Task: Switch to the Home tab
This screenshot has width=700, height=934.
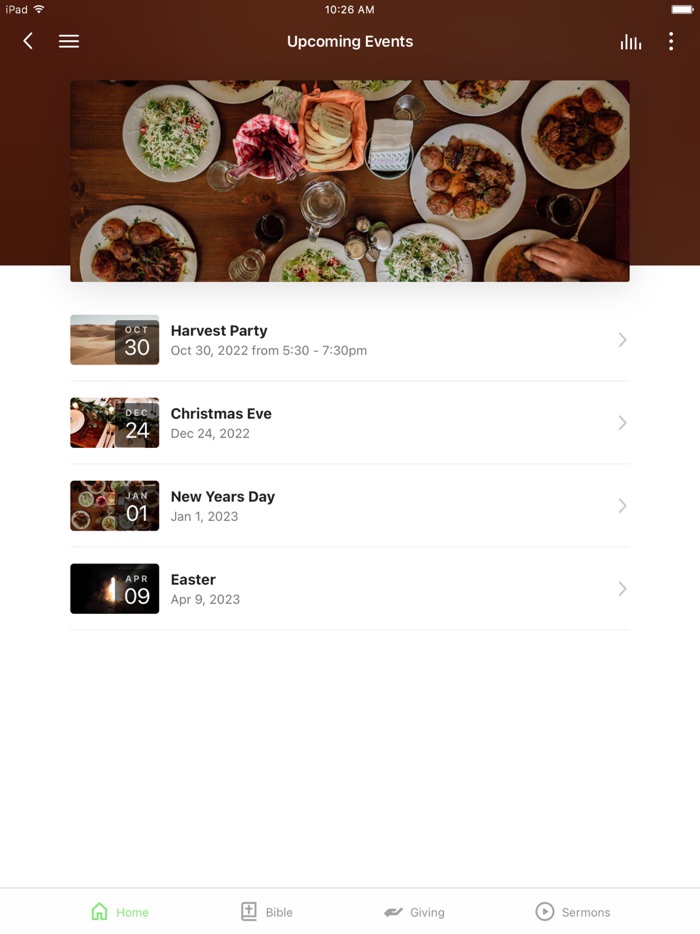Action: click(119, 911)
